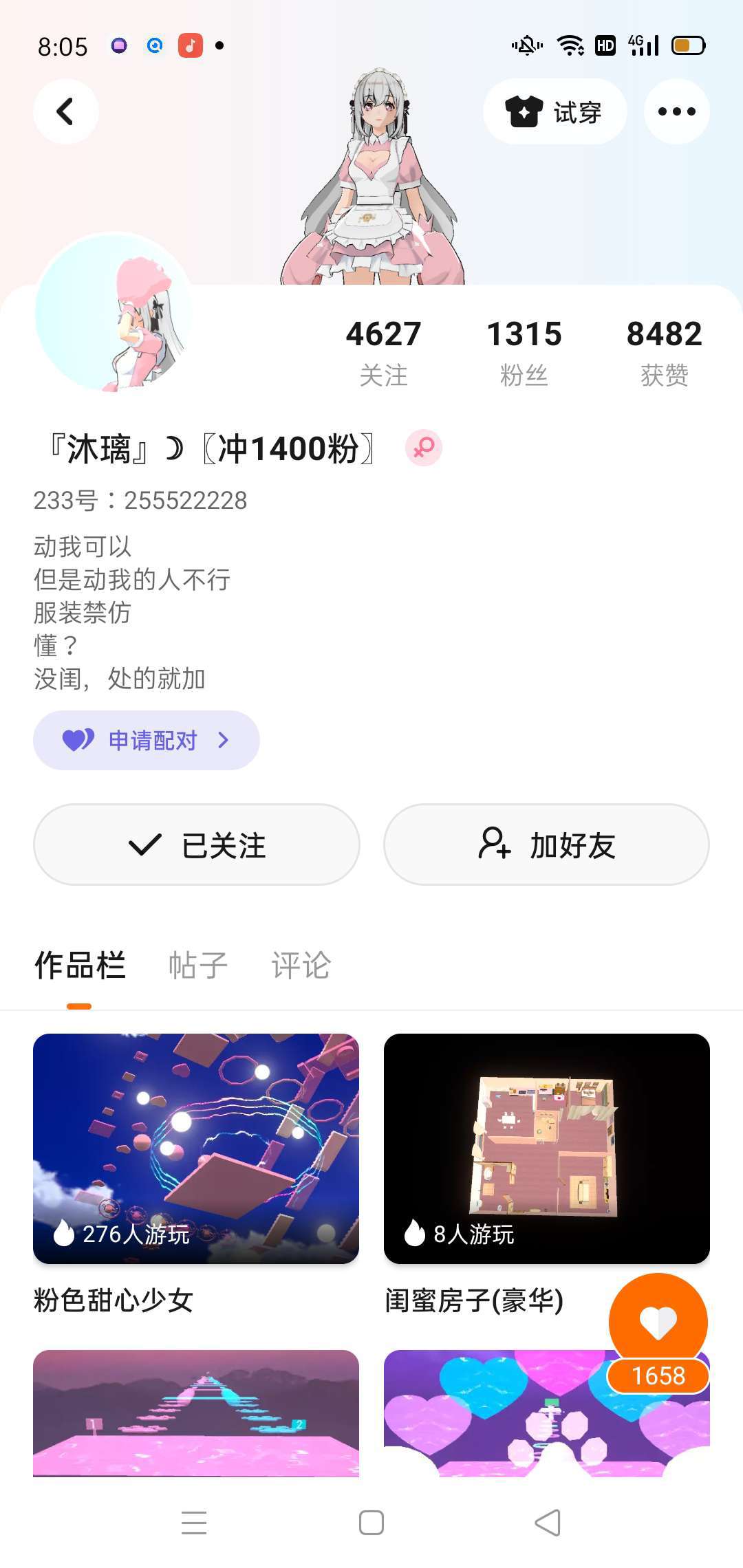Open the three-dot overflow menu
Viewport: 743px width, 1568px height.
(x=676, y=111)
